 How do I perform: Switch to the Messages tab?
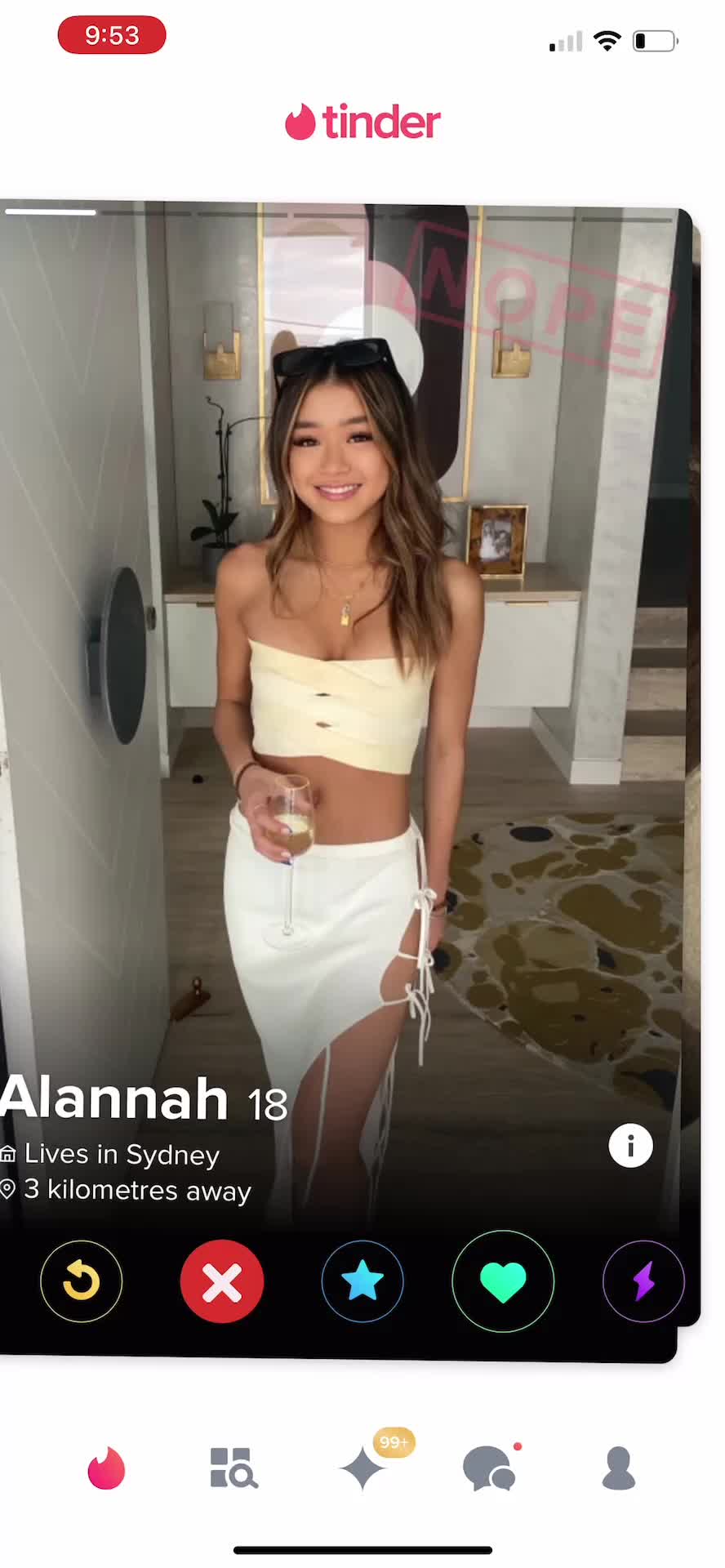pyautogui.click(x=490, y=1468)
